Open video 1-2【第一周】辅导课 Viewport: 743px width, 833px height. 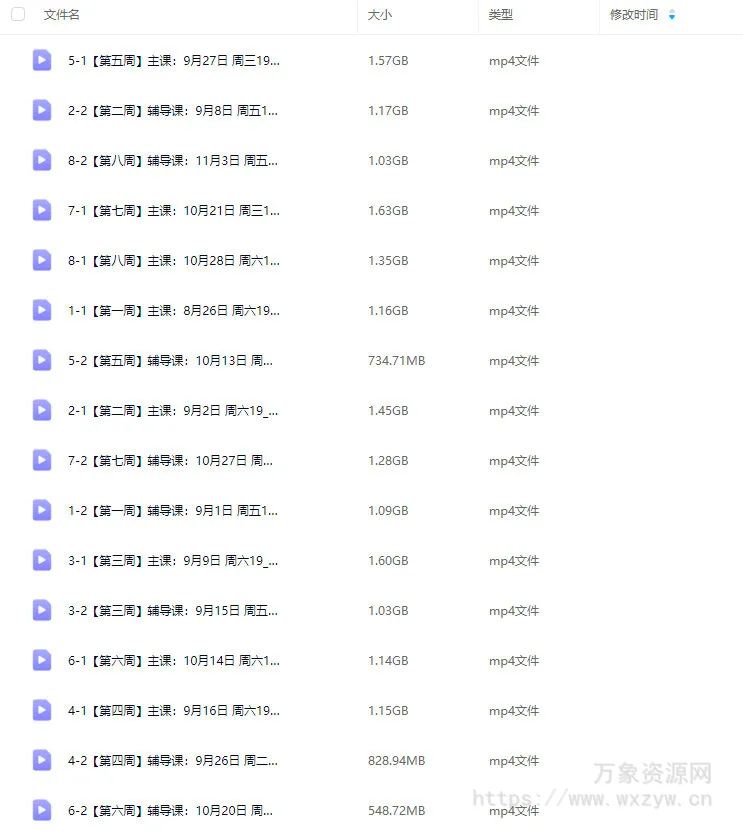coord(173,511)
